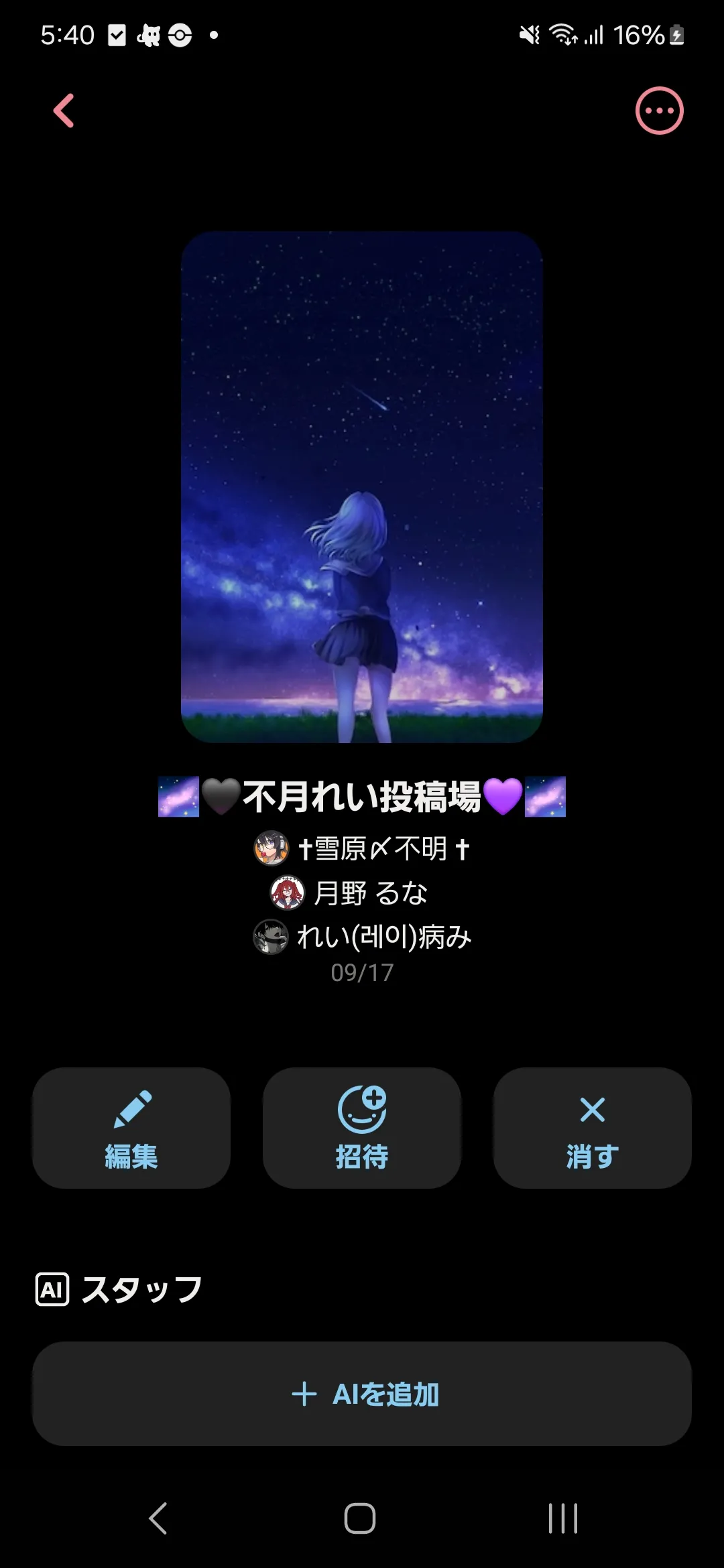Tap the 編集 edit button

click(131, 1128)
